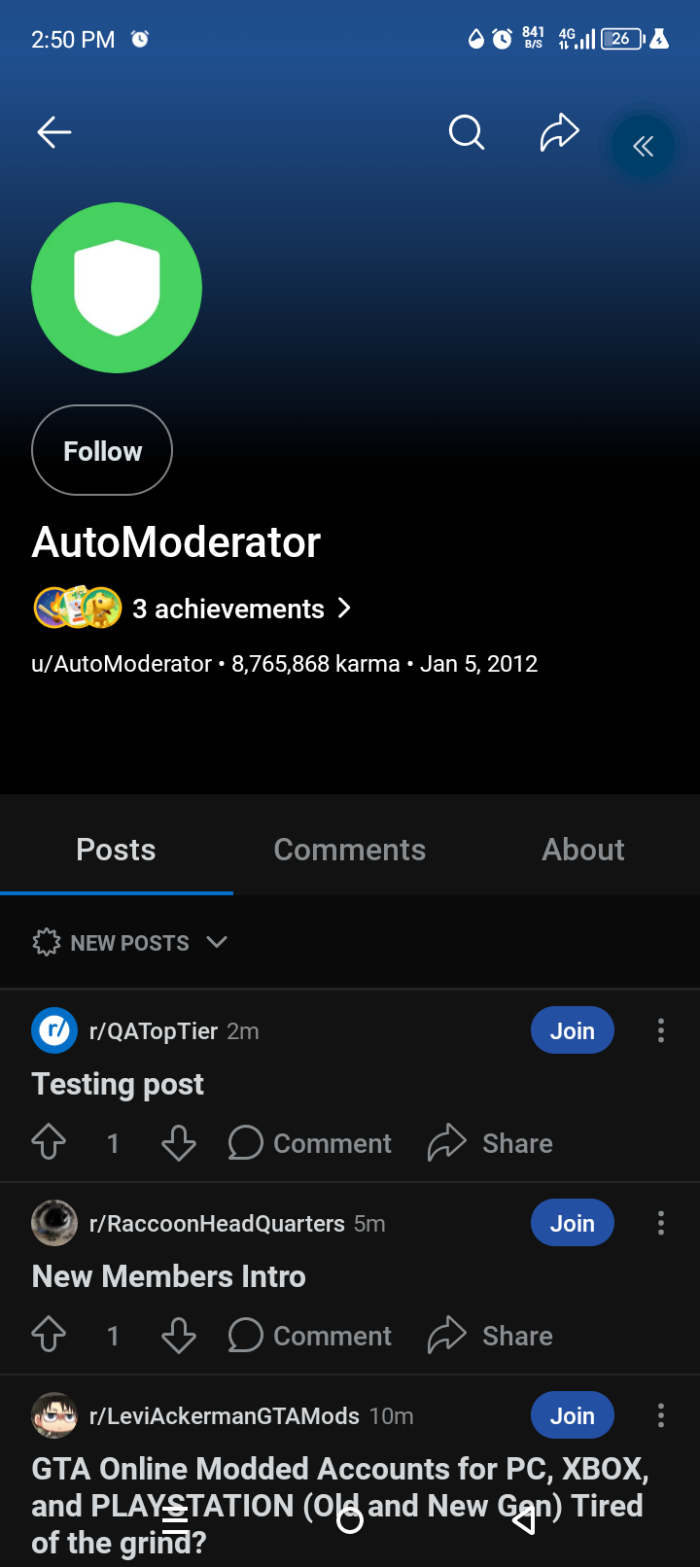Upvote the Testing post

[49, 1143]
